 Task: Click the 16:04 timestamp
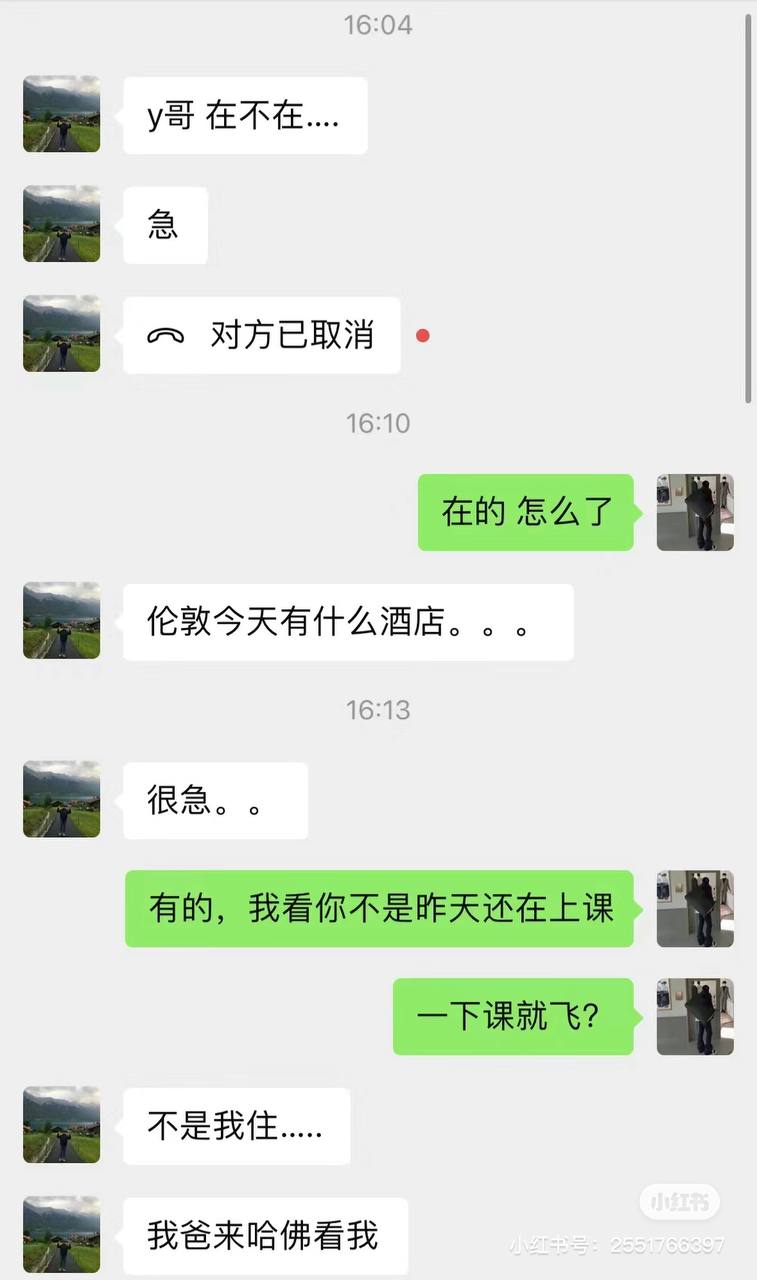pos(378,25)
